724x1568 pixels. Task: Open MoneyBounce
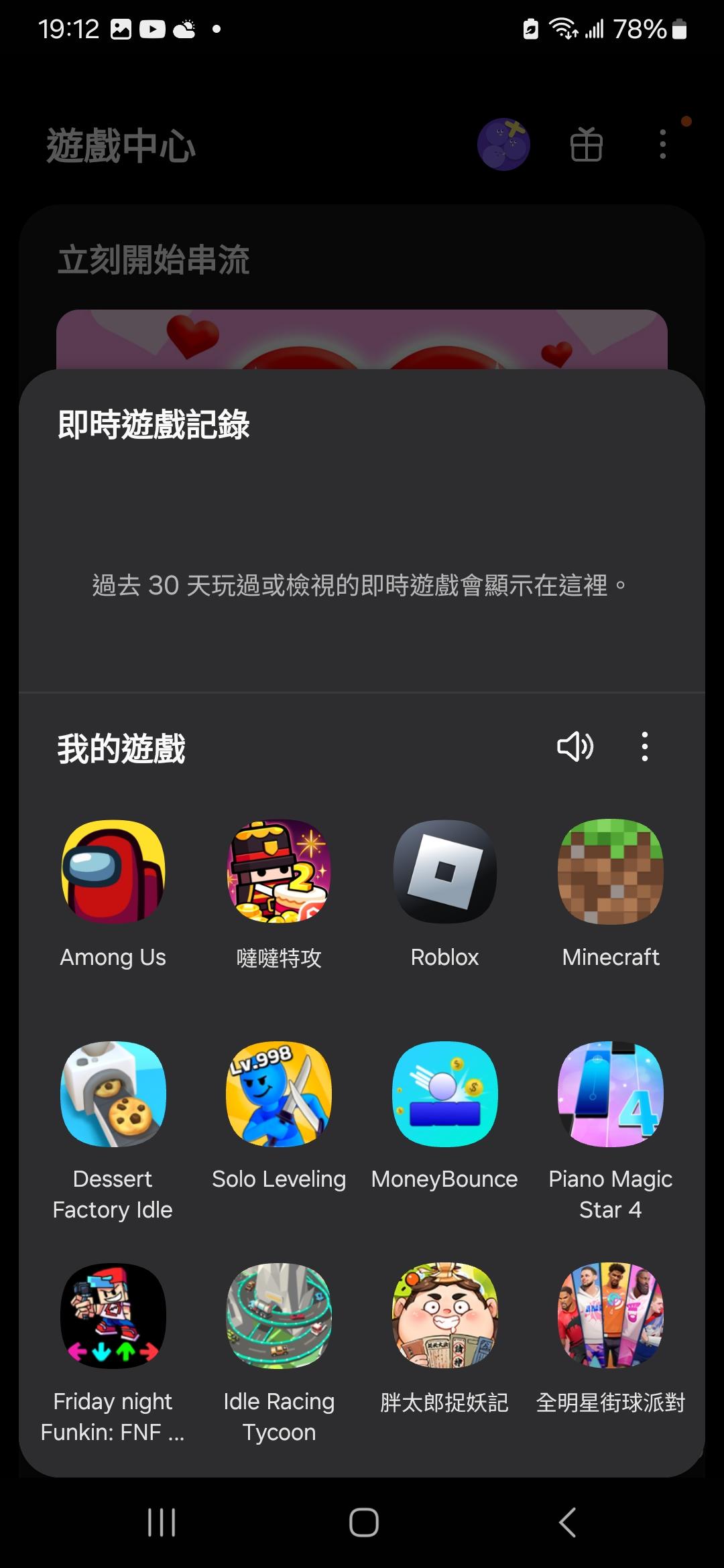(x=444, y=1093)
